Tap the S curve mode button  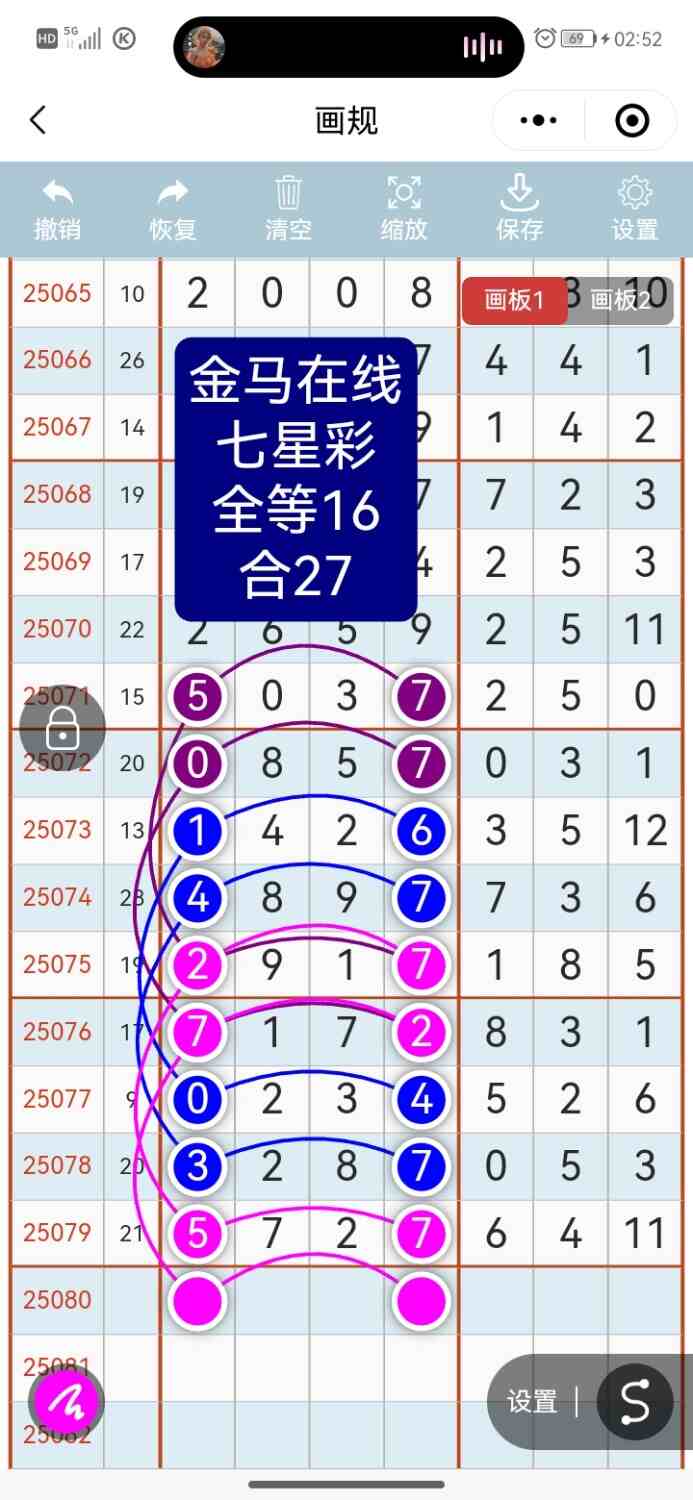[x=635, y=1402]
